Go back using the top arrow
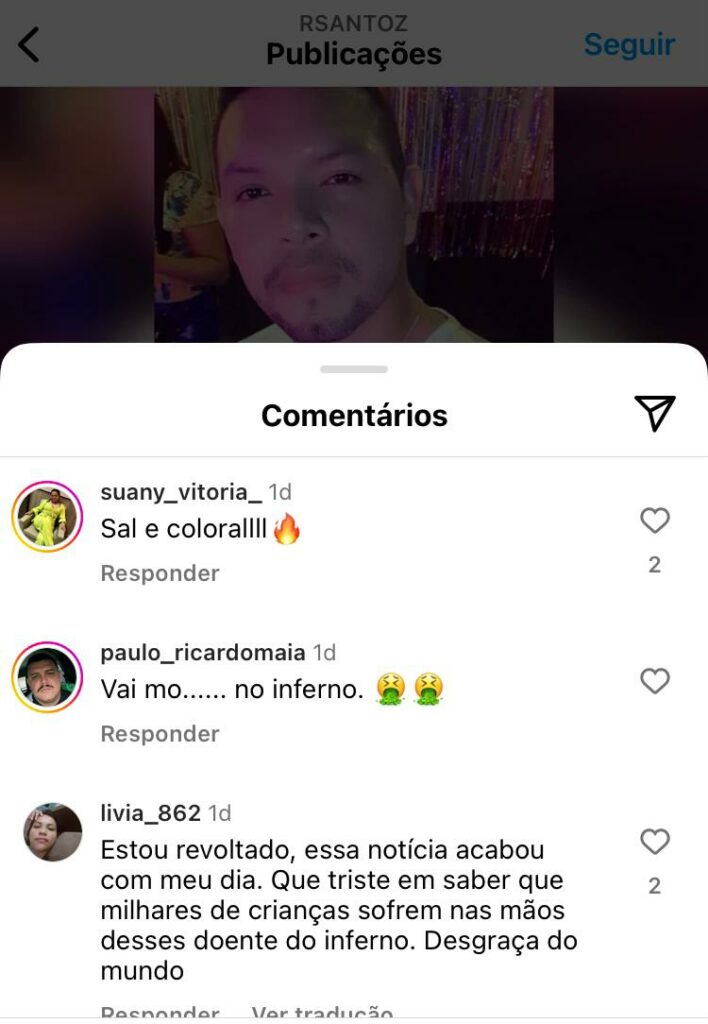The width and height of the screenshot is (708, 1024). [29, 45]
